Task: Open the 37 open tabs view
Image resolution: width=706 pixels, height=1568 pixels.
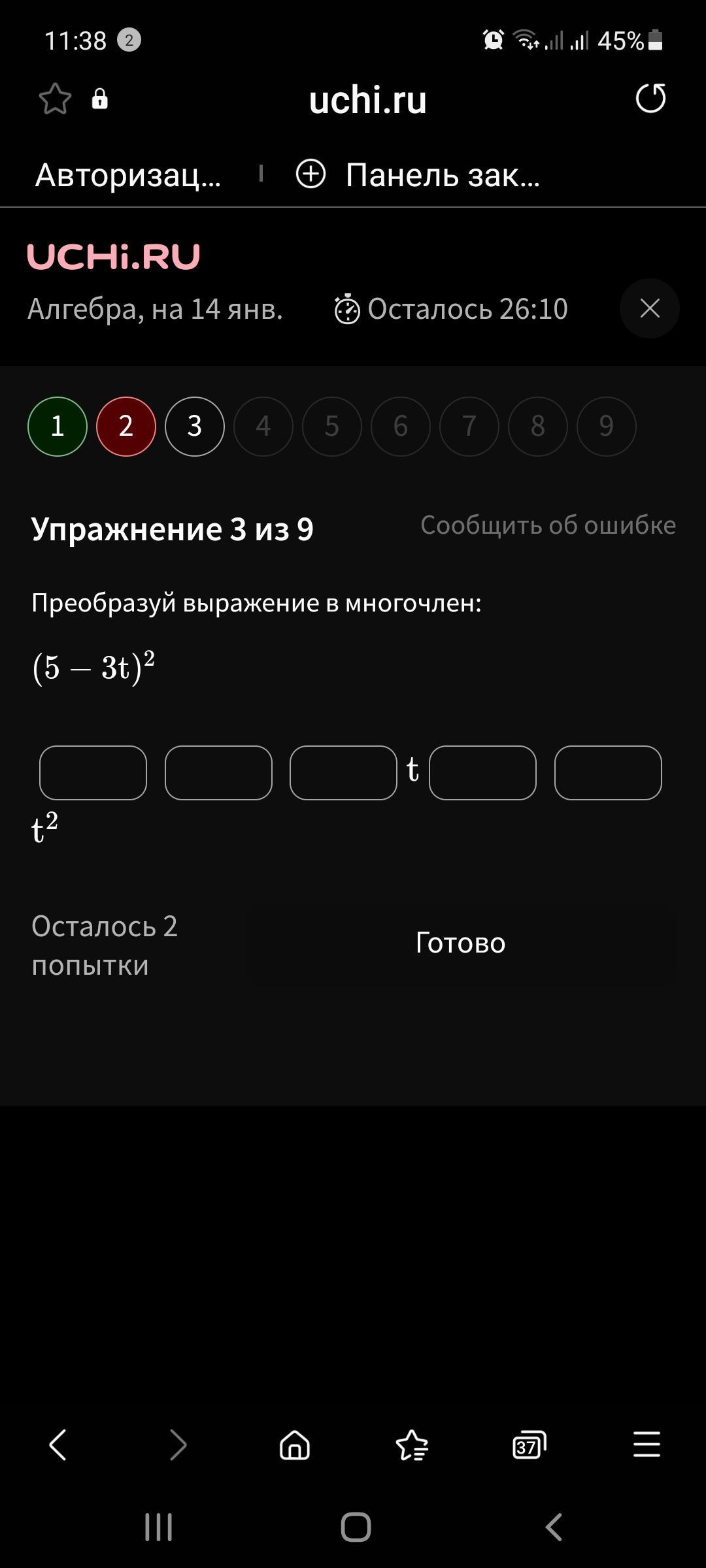Action: pos(529,1445)
